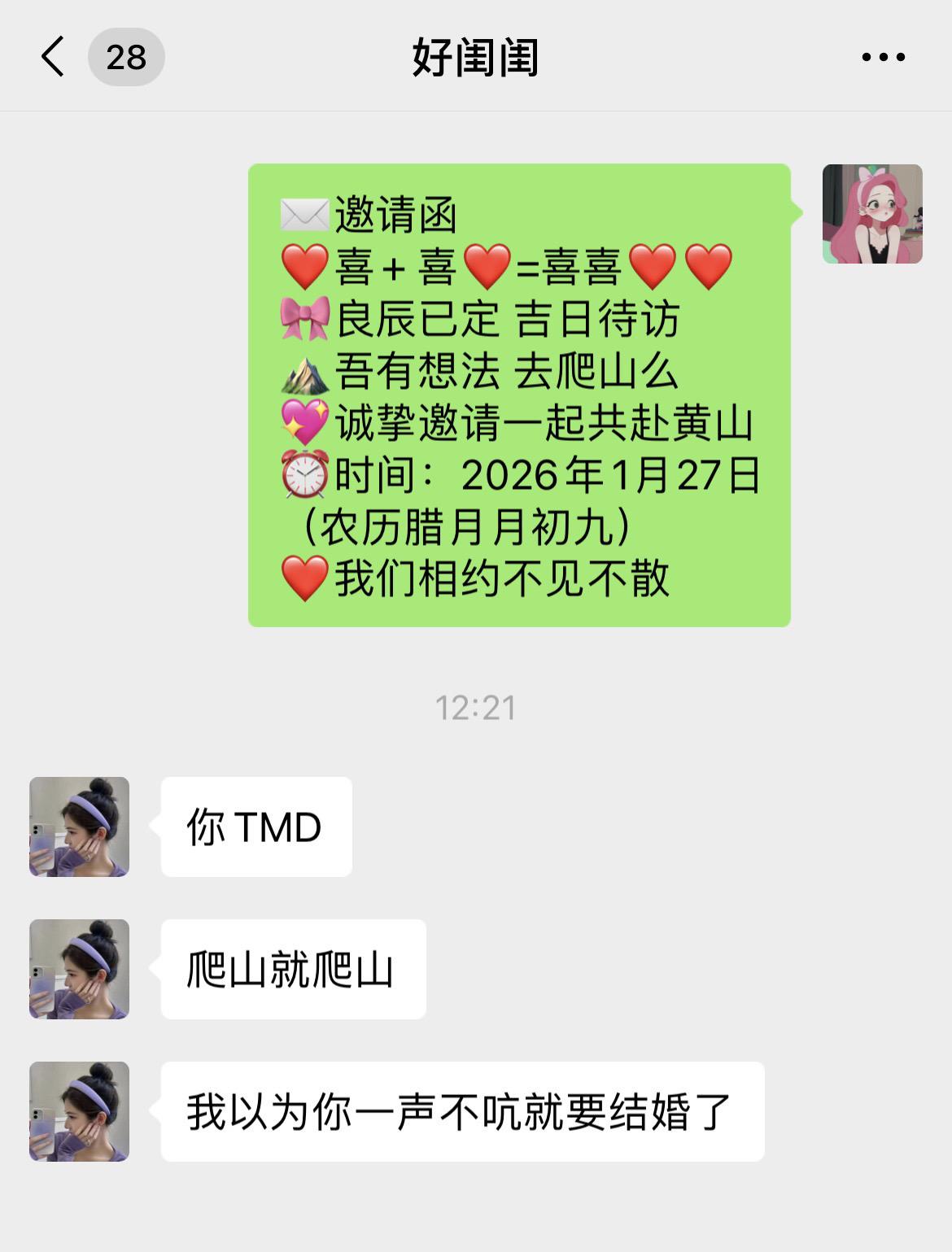Tap the avatar beside the bottom marriage message
This screenshot has width=952, height=1252.
(78, 1108)
